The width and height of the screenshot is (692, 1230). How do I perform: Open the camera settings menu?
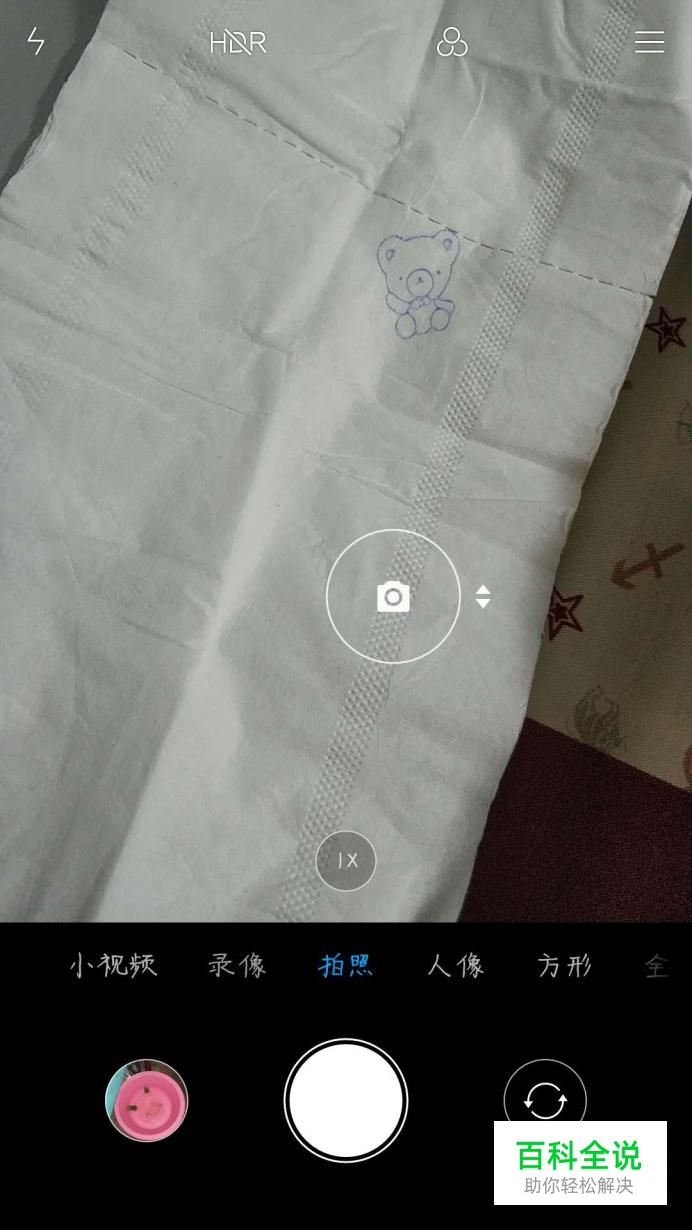(x=649, y=41)
